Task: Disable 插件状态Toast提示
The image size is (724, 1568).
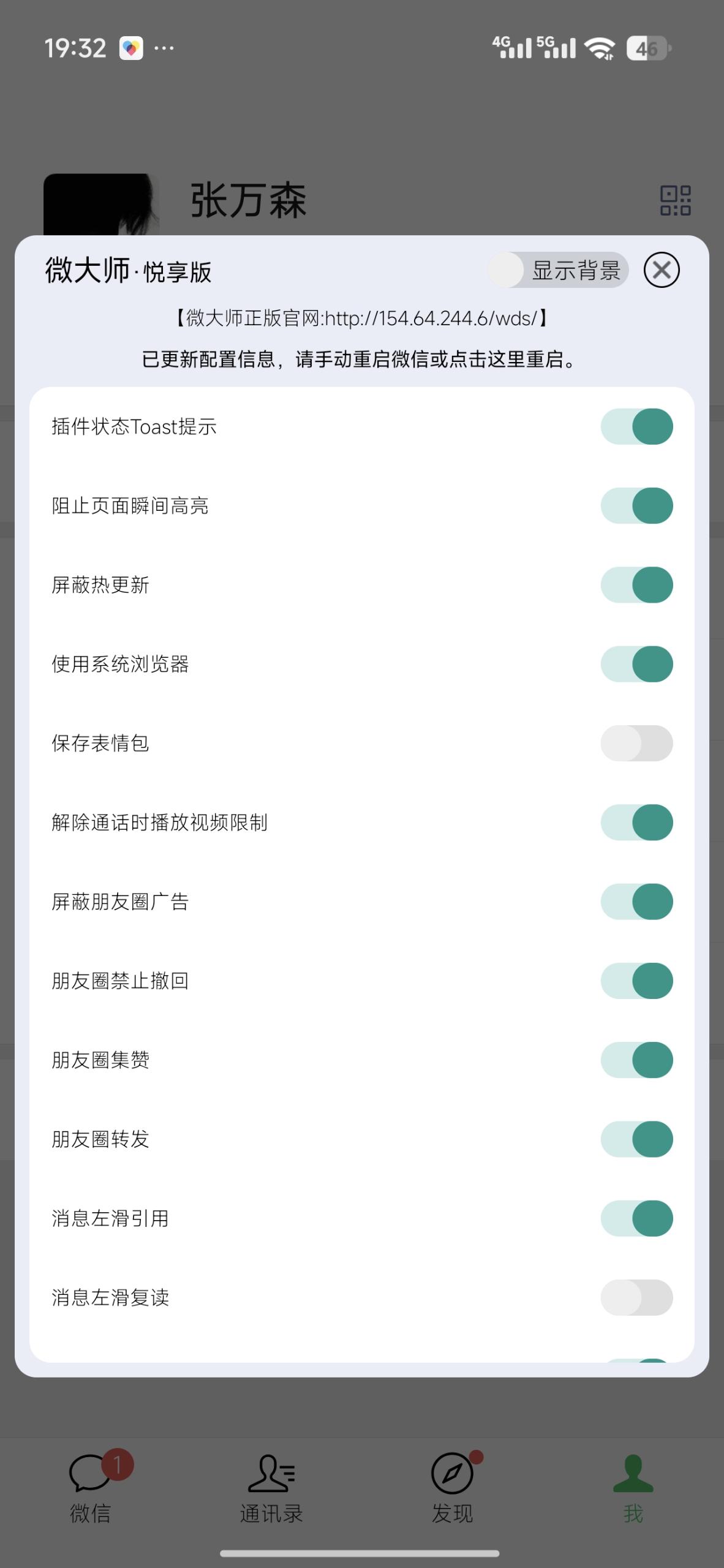Action: 636,426
